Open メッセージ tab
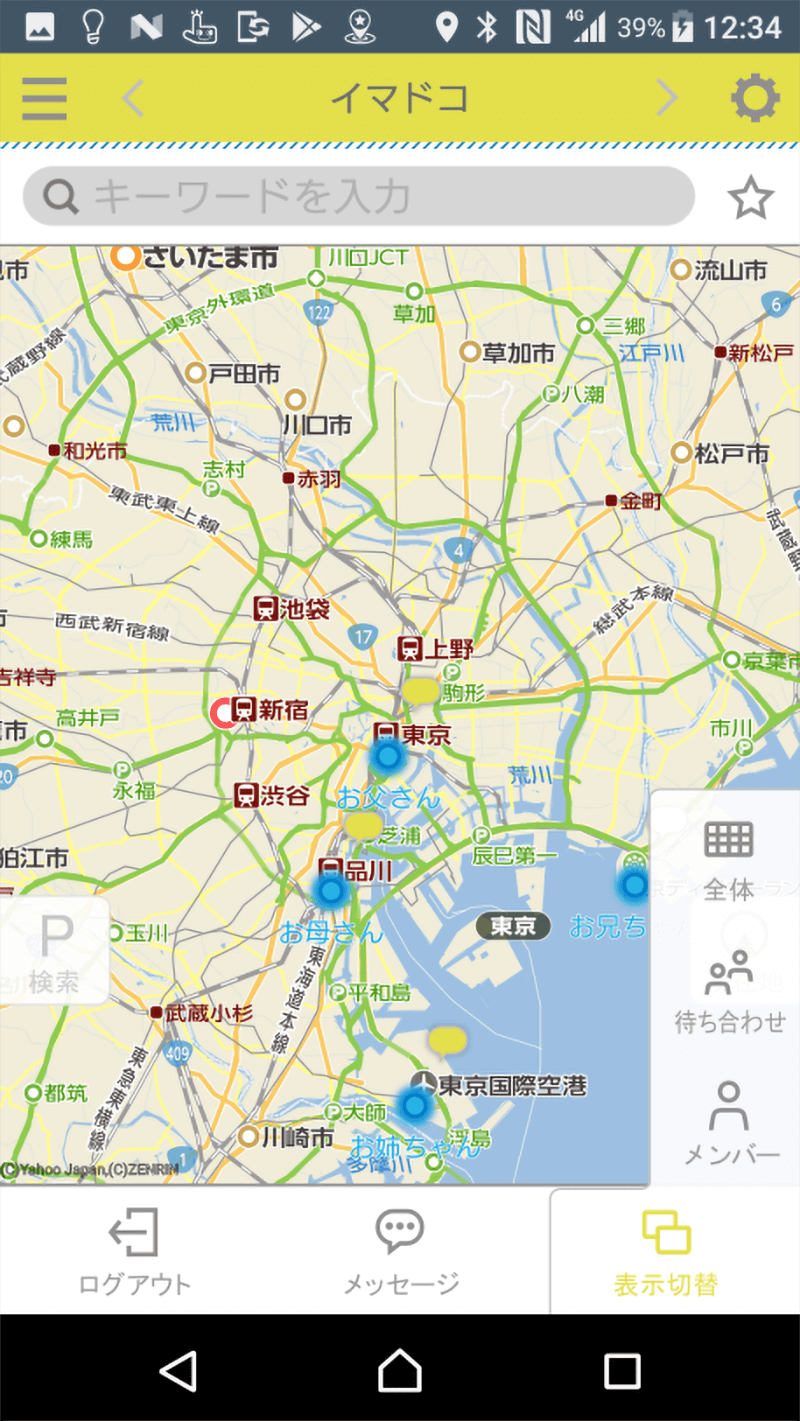 [400, 1252]
